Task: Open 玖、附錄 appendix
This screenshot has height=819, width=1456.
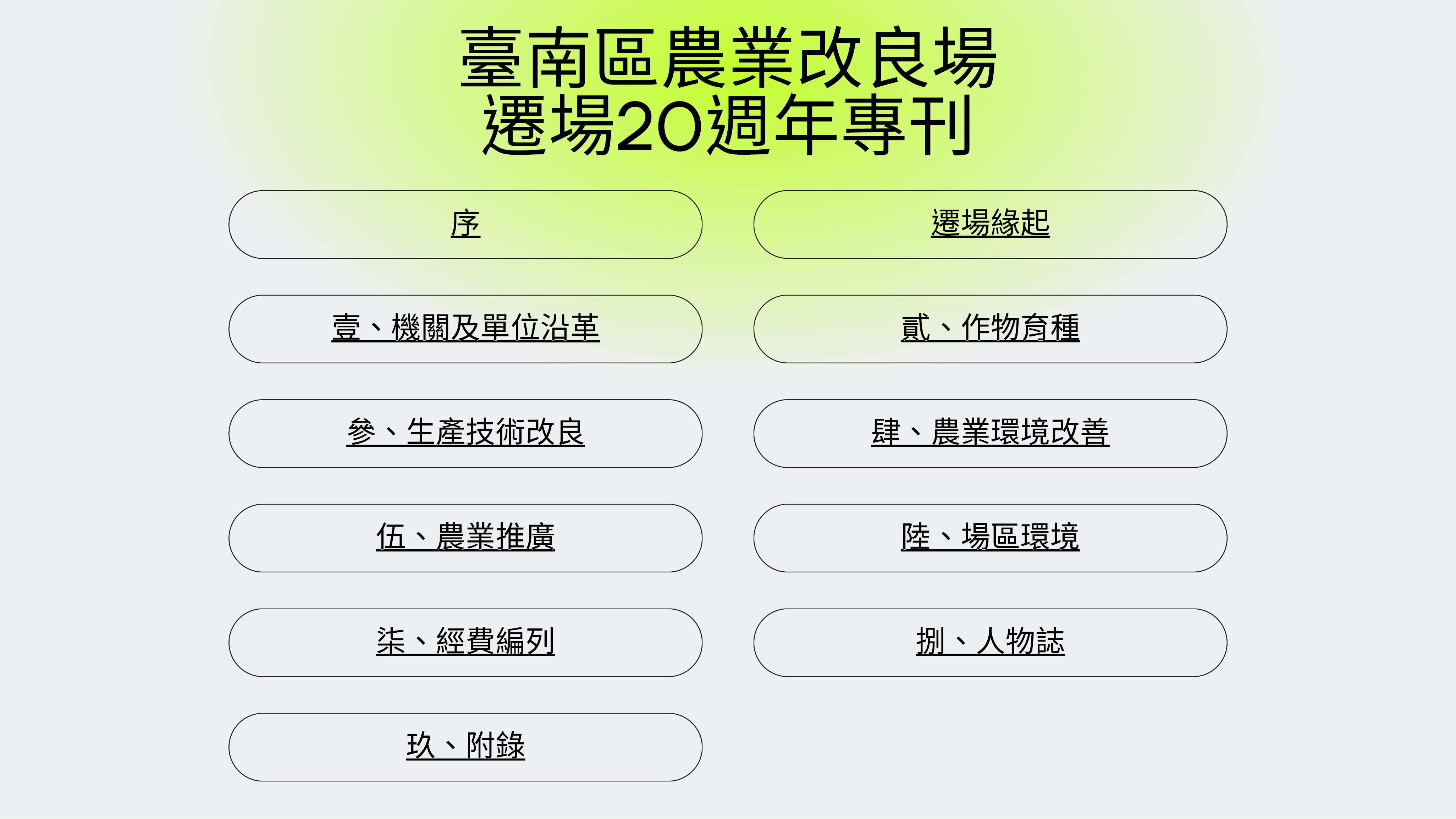Action: [465, 747]
